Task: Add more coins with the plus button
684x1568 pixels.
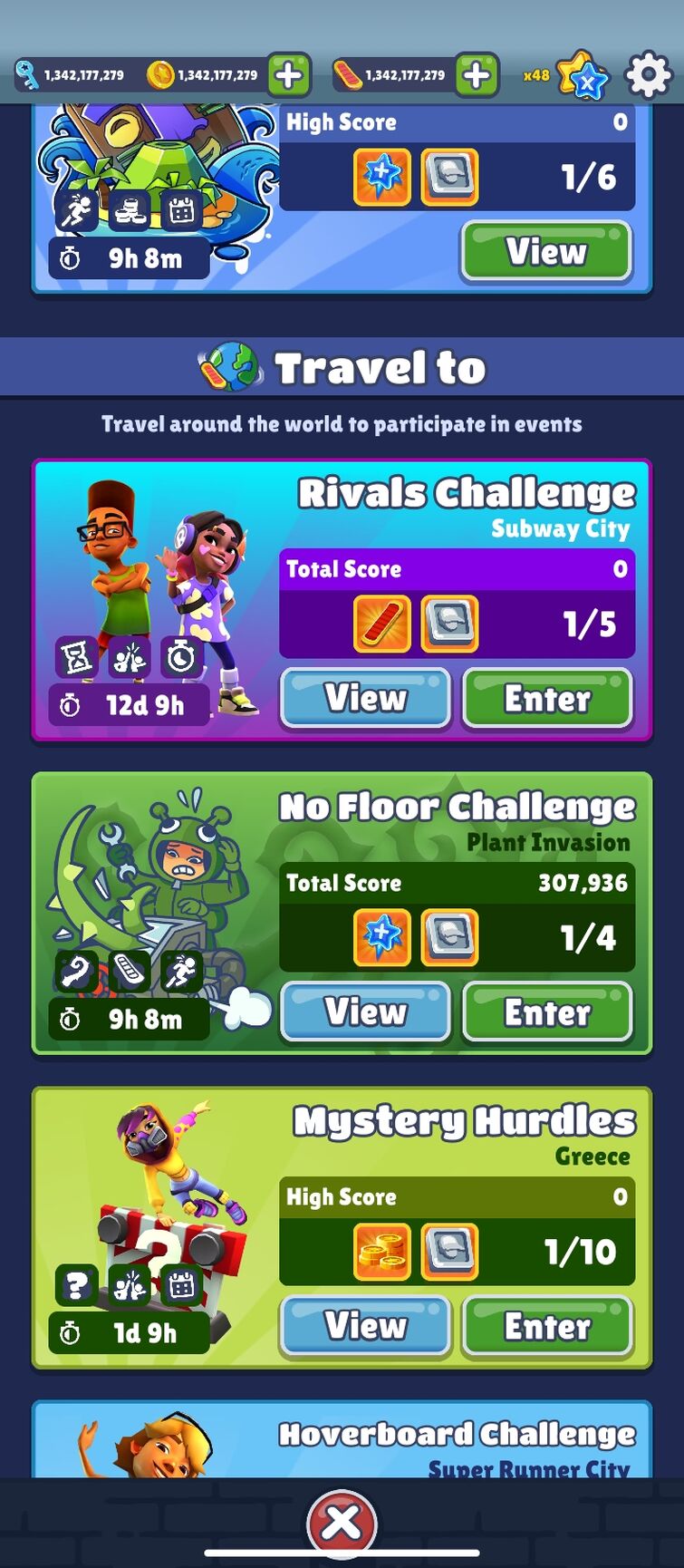Action: [x=289, y=75]
